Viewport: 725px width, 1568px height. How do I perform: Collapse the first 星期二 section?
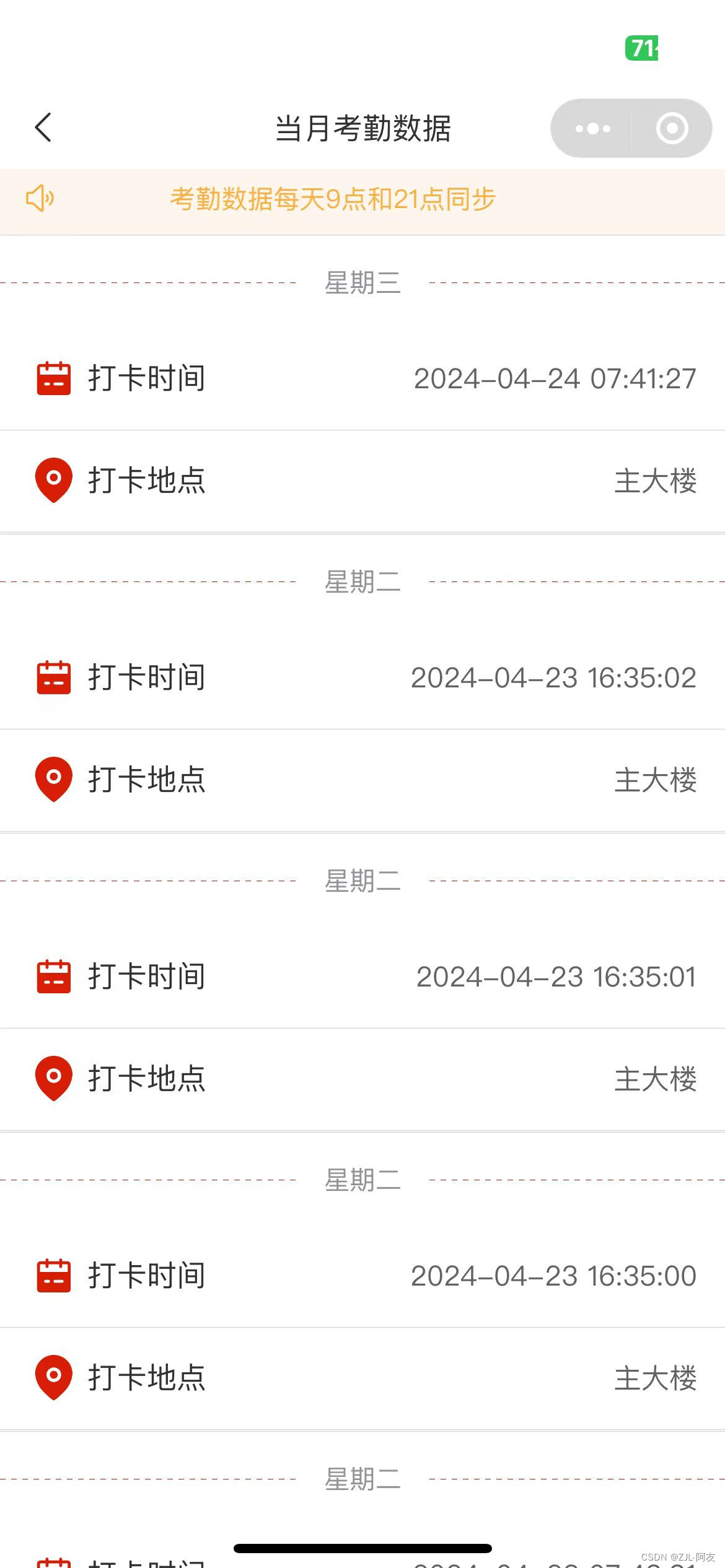click(x=362, y=581)
